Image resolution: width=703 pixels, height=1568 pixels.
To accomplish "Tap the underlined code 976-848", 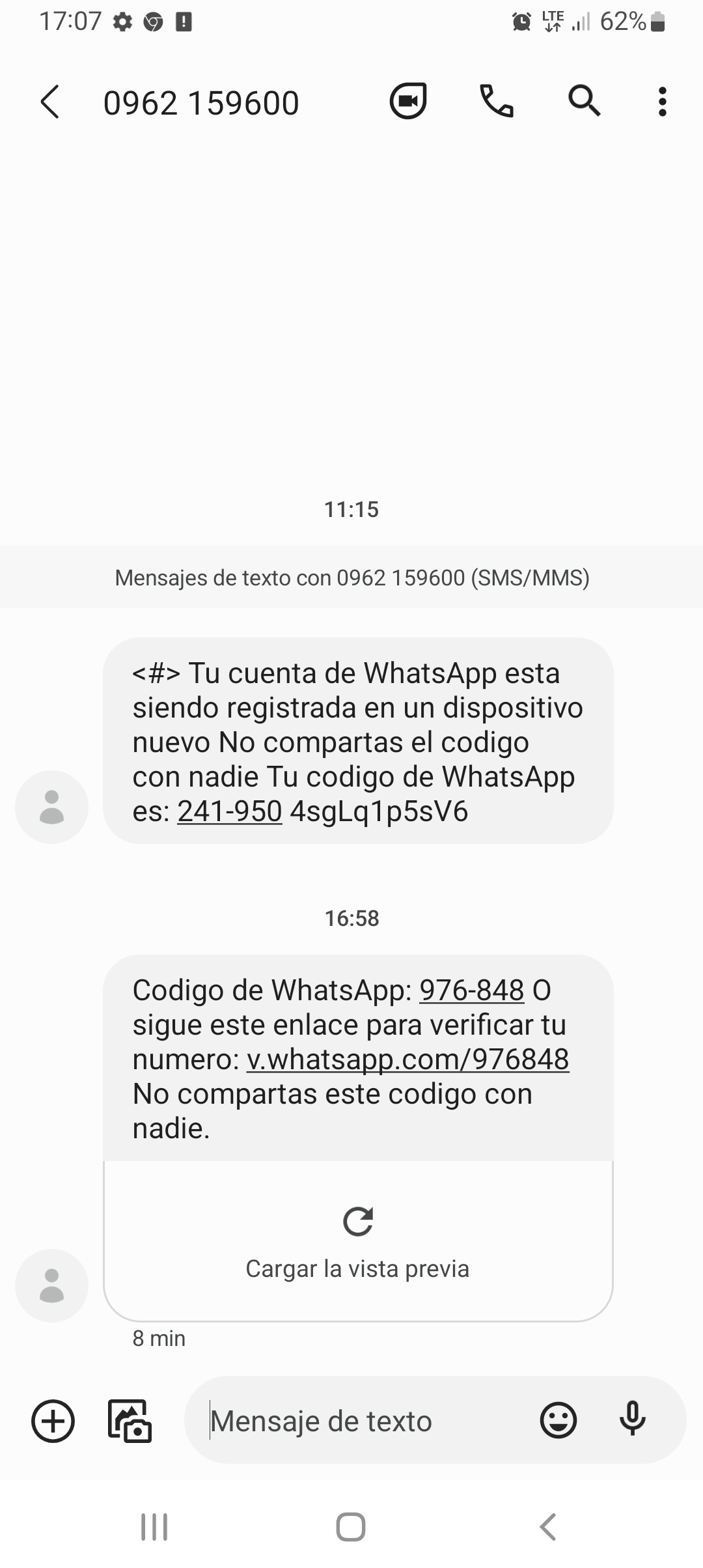I will (x=472, y=990).
